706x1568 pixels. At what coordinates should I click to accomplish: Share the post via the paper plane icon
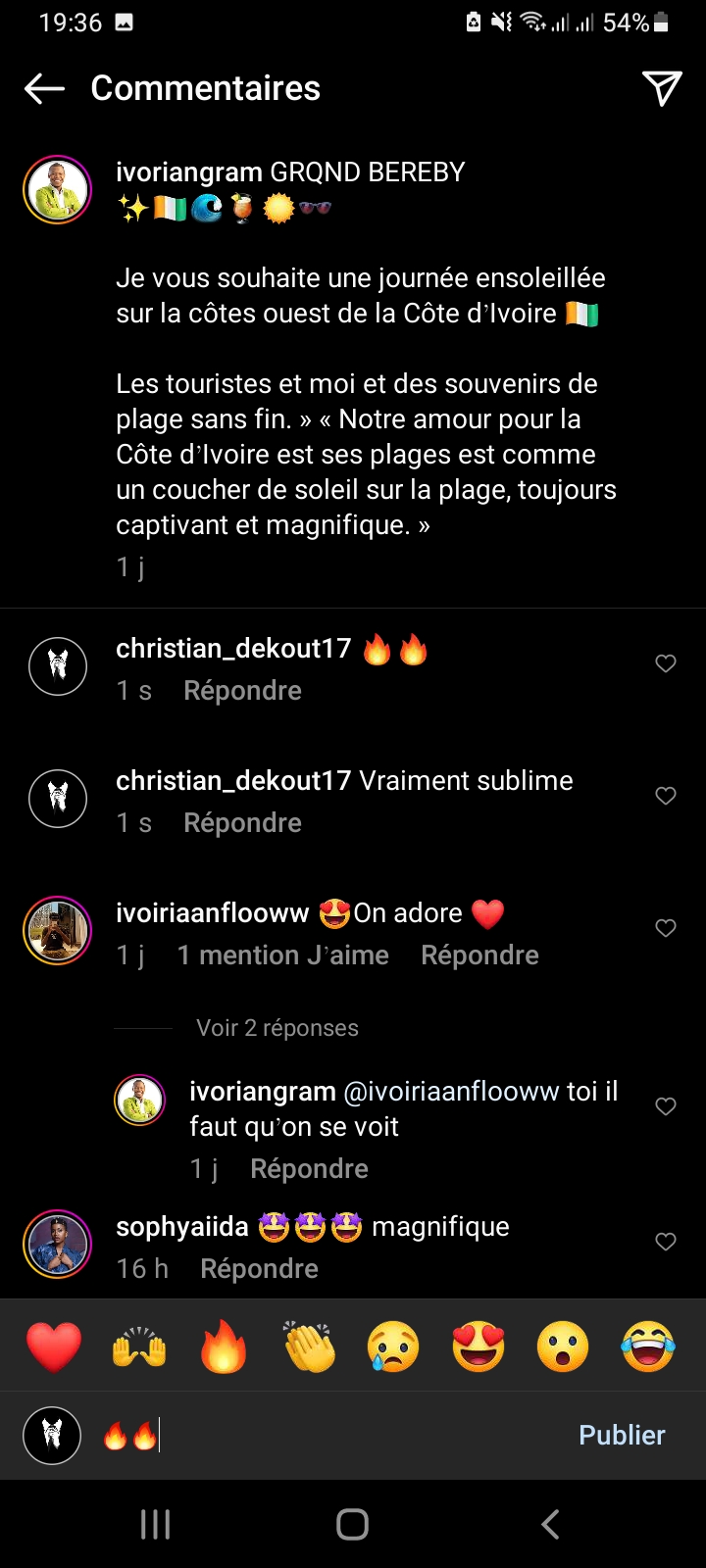click(x=662, y=88)
